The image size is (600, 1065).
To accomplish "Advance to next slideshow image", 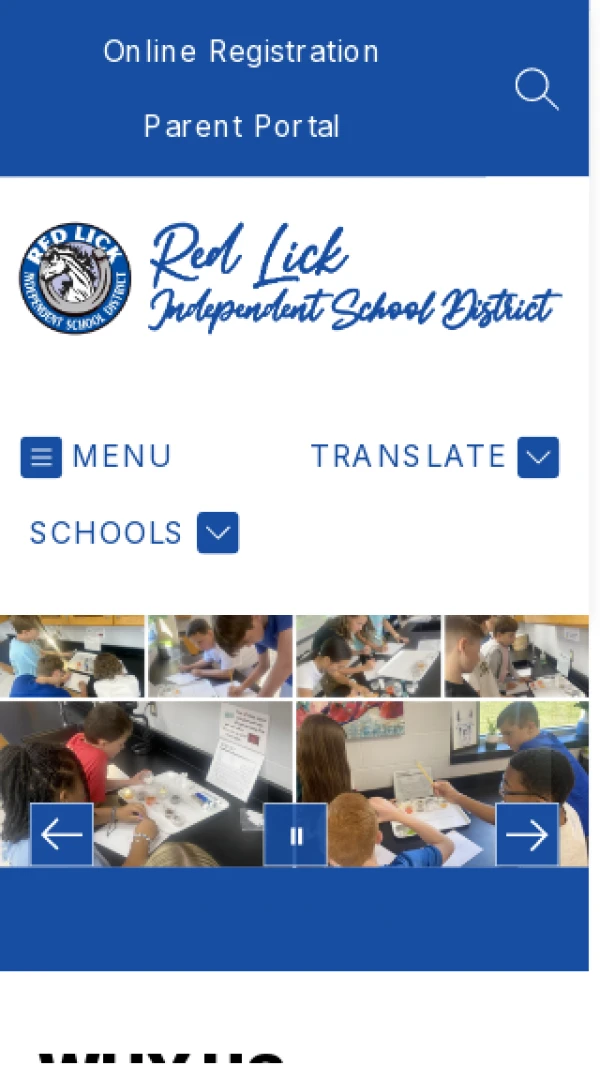I will click(x=527, y=834).
